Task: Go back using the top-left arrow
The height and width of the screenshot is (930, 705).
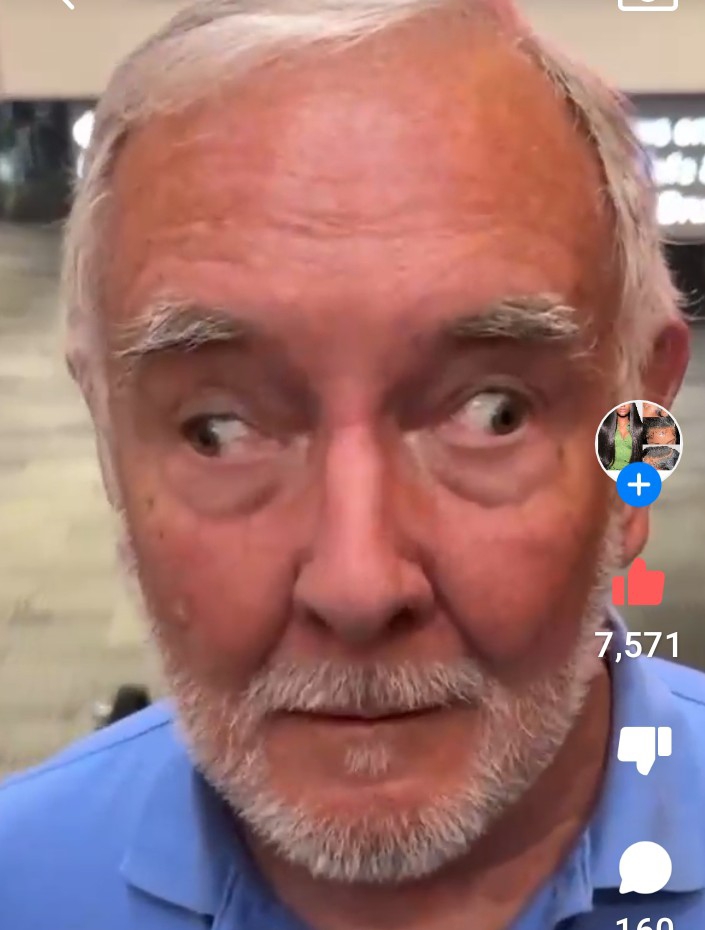Action: [64, 3]
